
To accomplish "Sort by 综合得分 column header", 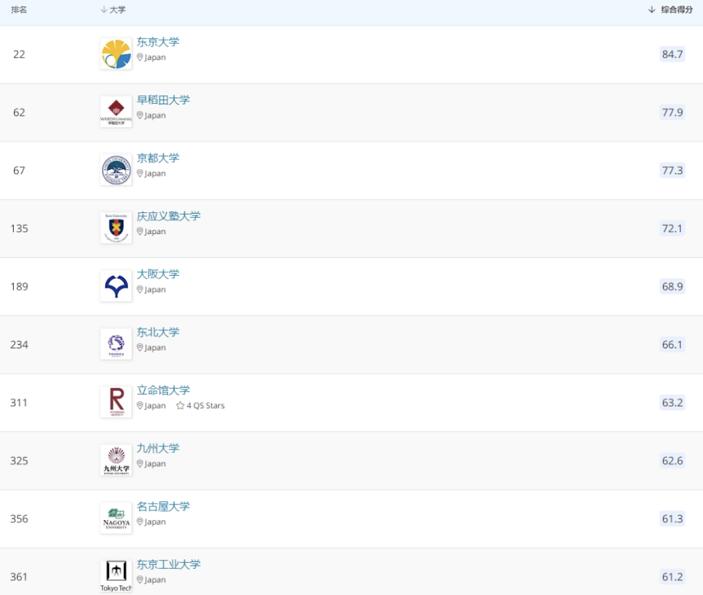I will (671, 9).
